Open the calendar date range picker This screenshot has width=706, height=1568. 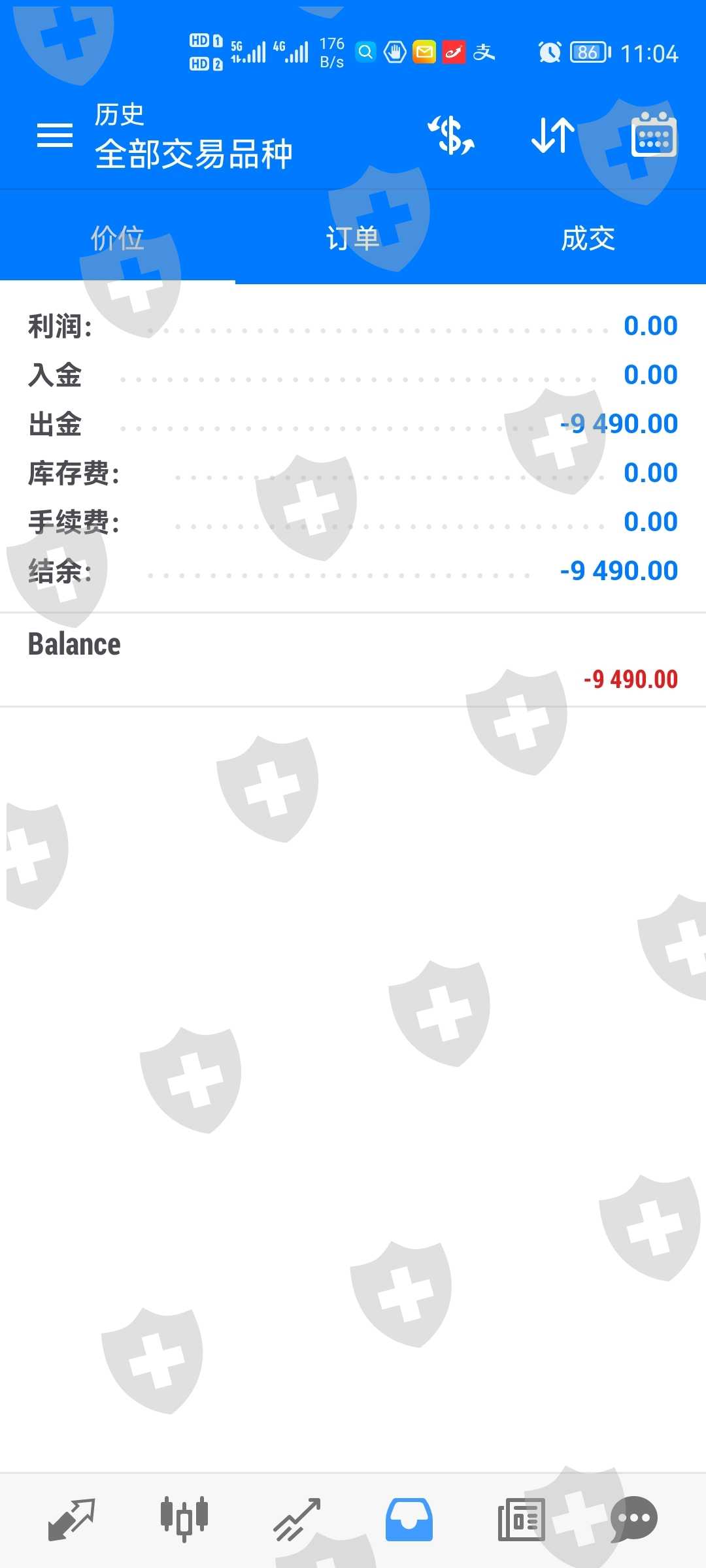(654, 135)
